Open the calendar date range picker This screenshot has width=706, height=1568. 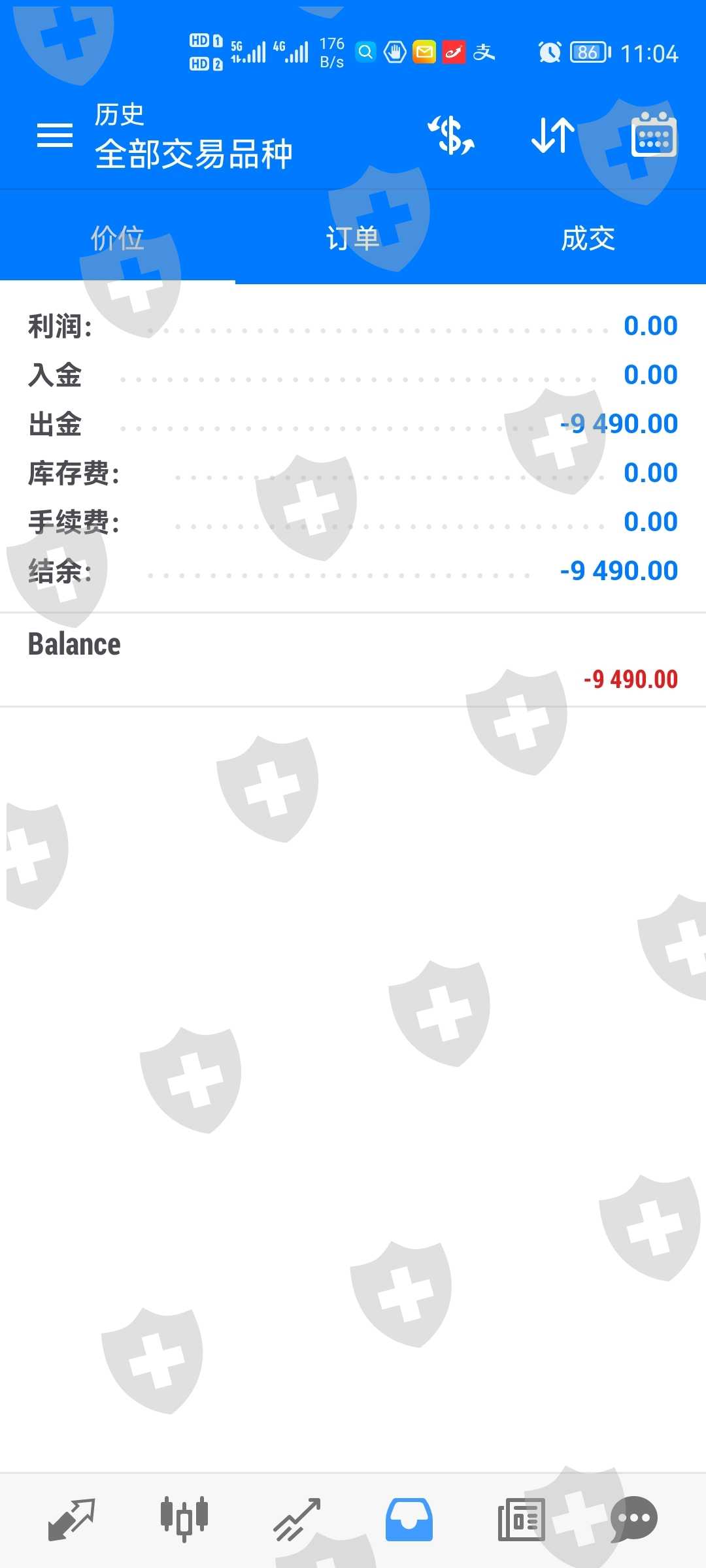(654, 135)
